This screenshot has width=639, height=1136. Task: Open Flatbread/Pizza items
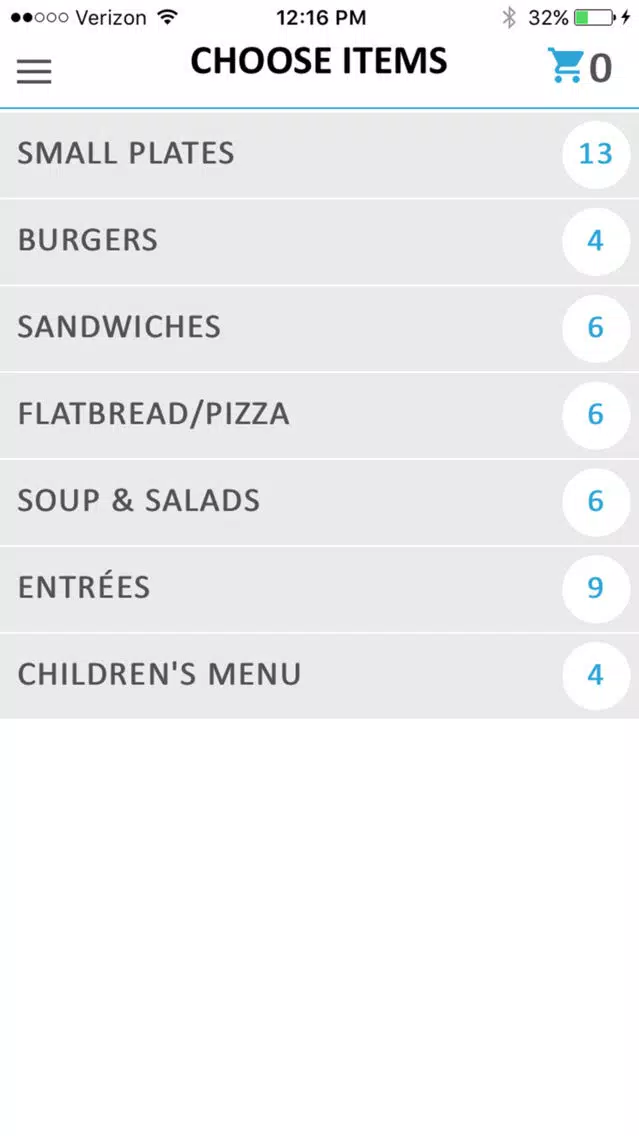coord(320,415)
